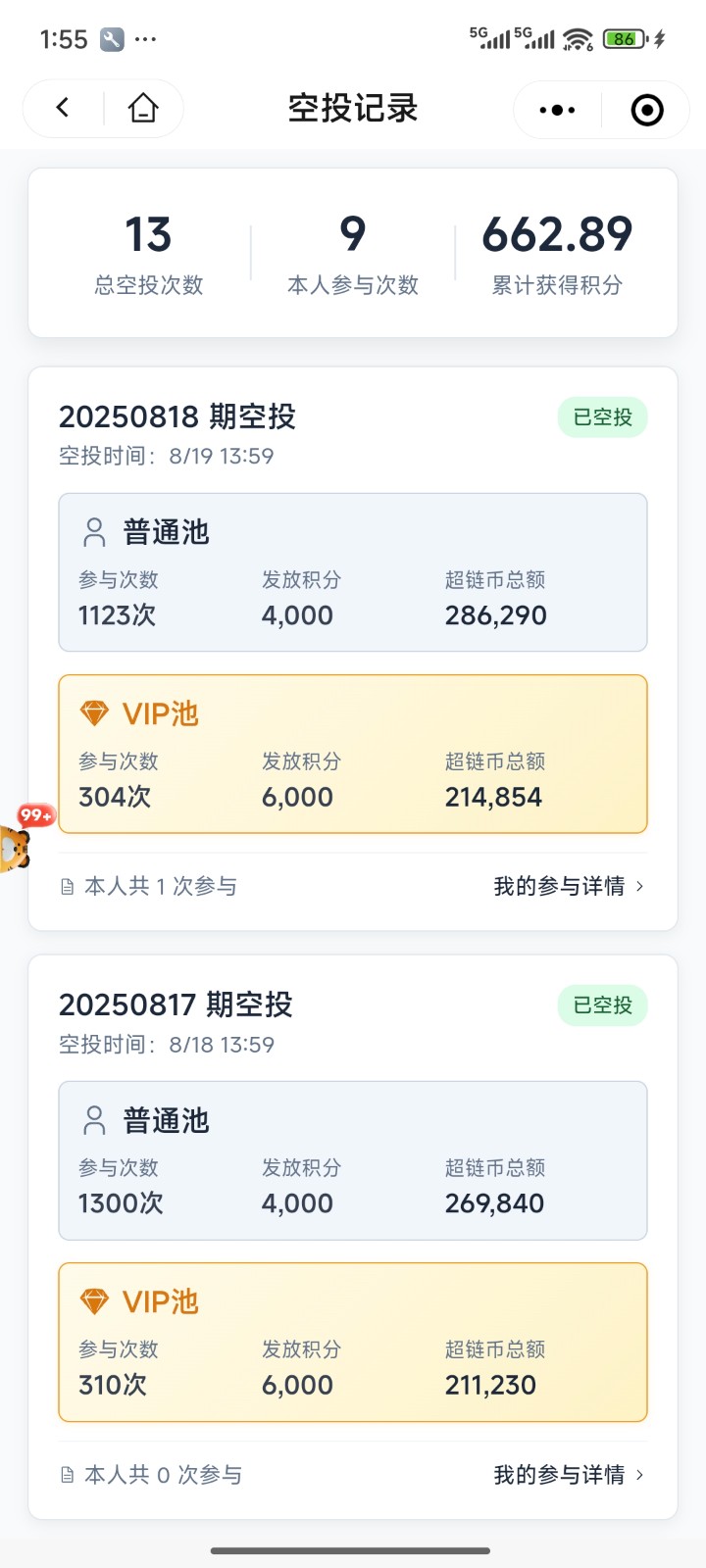
Task: Expand 我的参与详情 for 20250818 airdrop
Action: click(559, 886)
